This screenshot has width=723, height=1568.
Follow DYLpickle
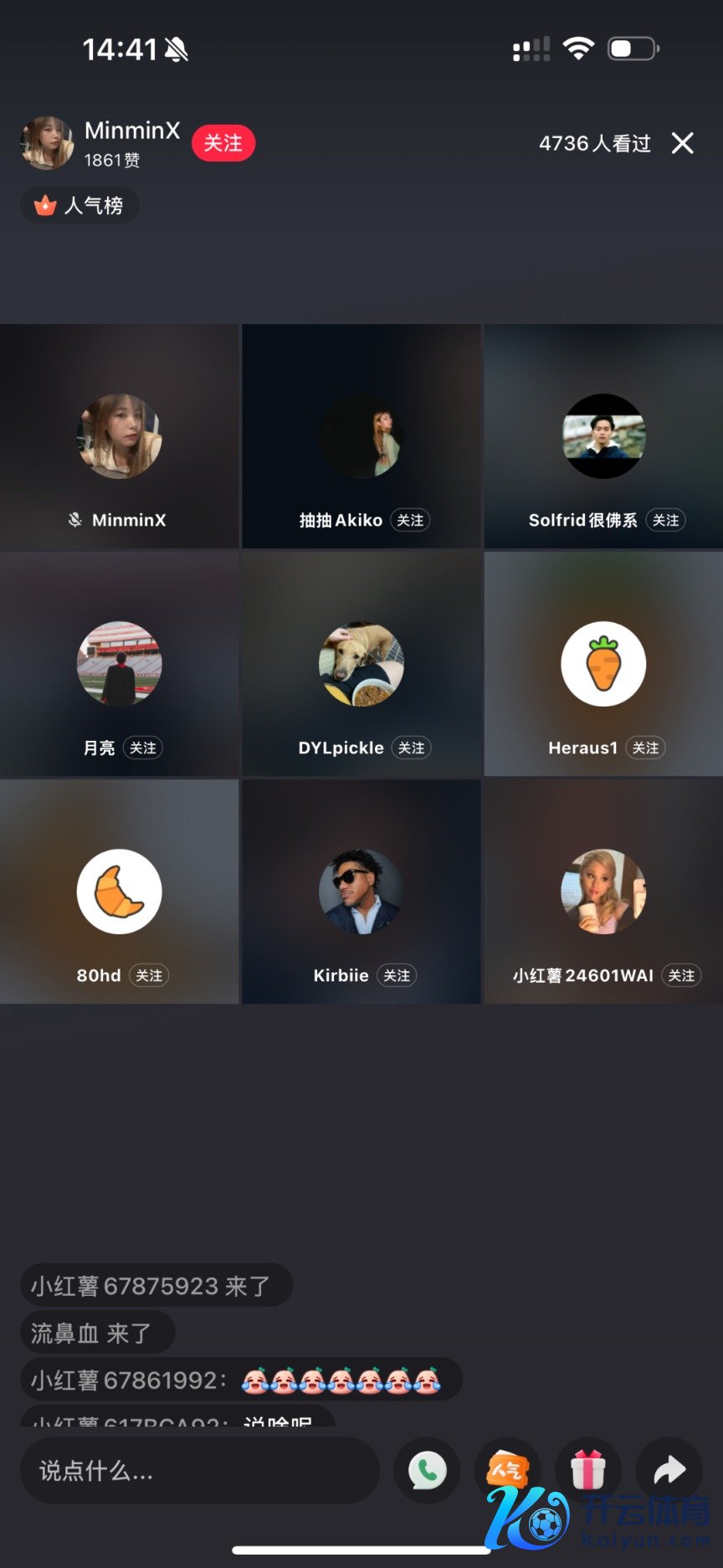point(411,748)
